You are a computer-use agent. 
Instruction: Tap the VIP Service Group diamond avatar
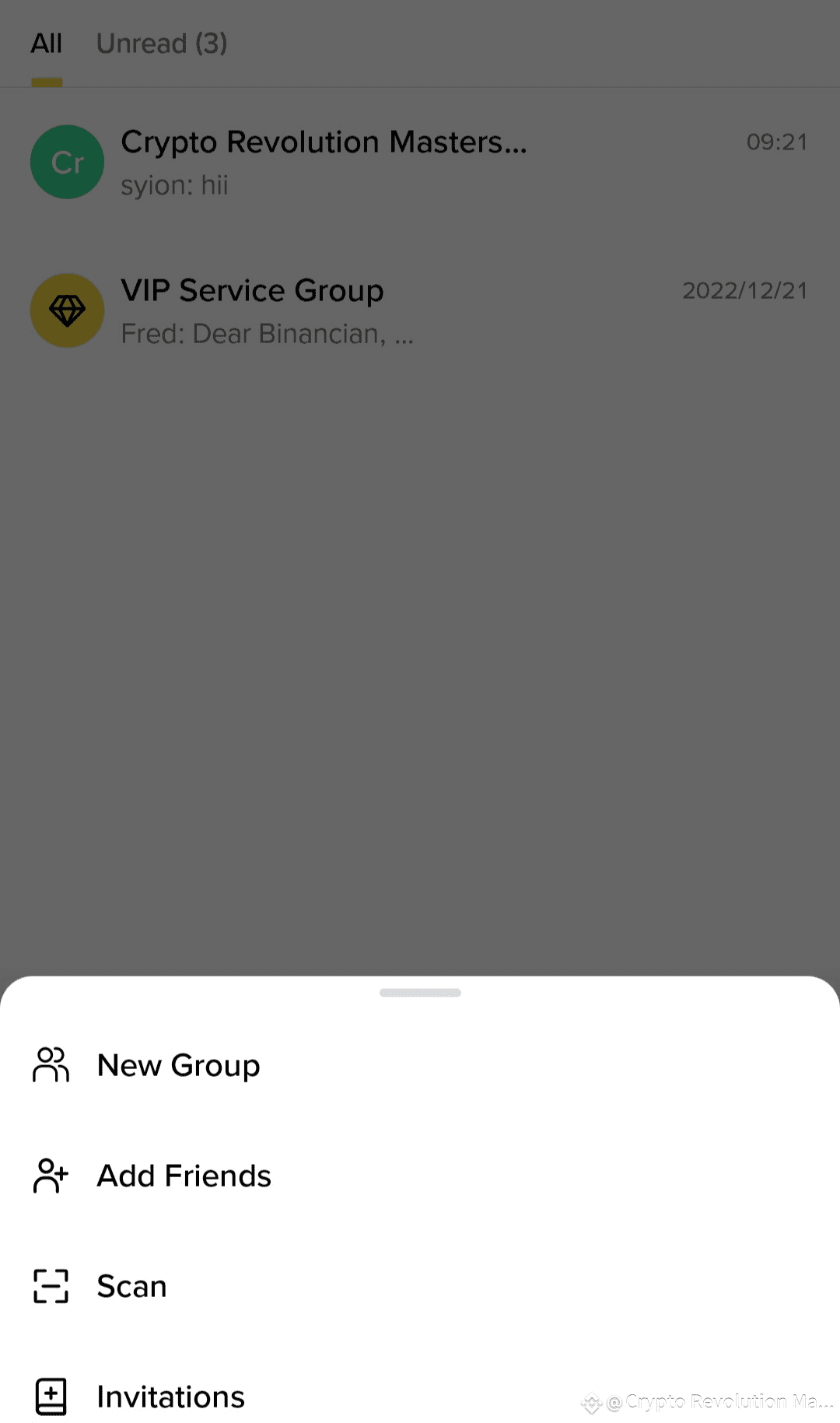[x=67, y=310]
